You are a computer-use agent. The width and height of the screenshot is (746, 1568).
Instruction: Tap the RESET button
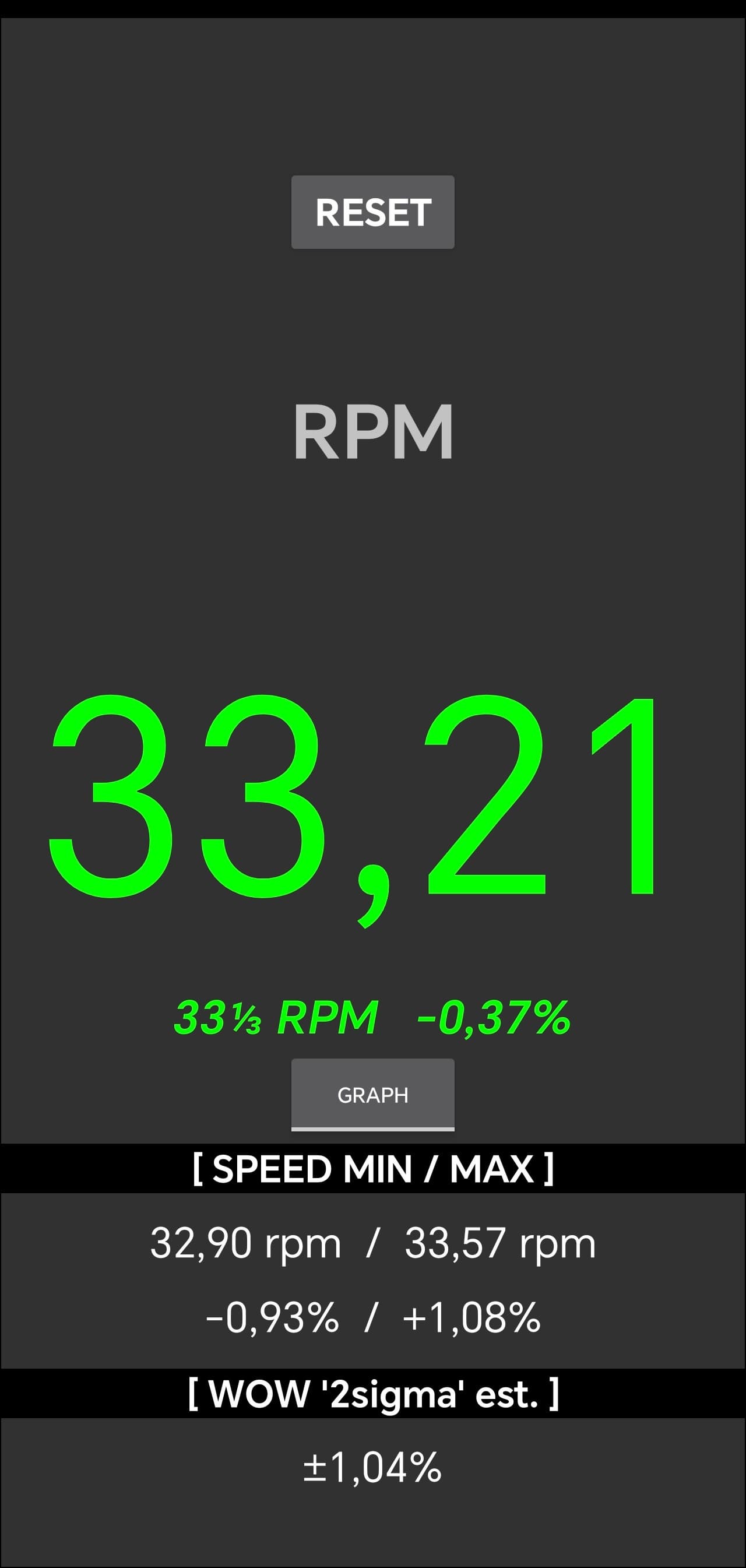(x=372, y=212)
